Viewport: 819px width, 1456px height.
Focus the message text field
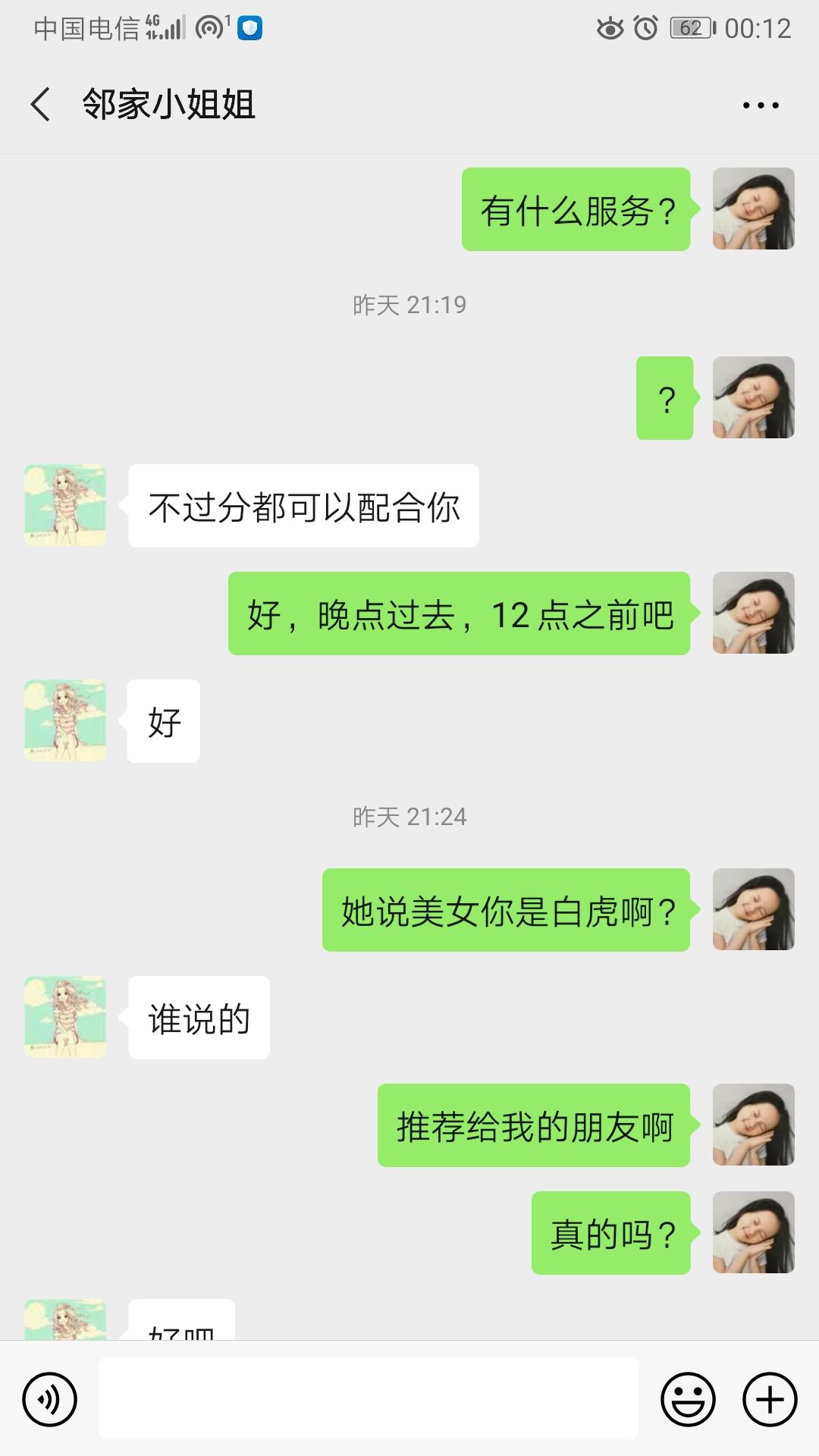click(x=368, y=1399)
